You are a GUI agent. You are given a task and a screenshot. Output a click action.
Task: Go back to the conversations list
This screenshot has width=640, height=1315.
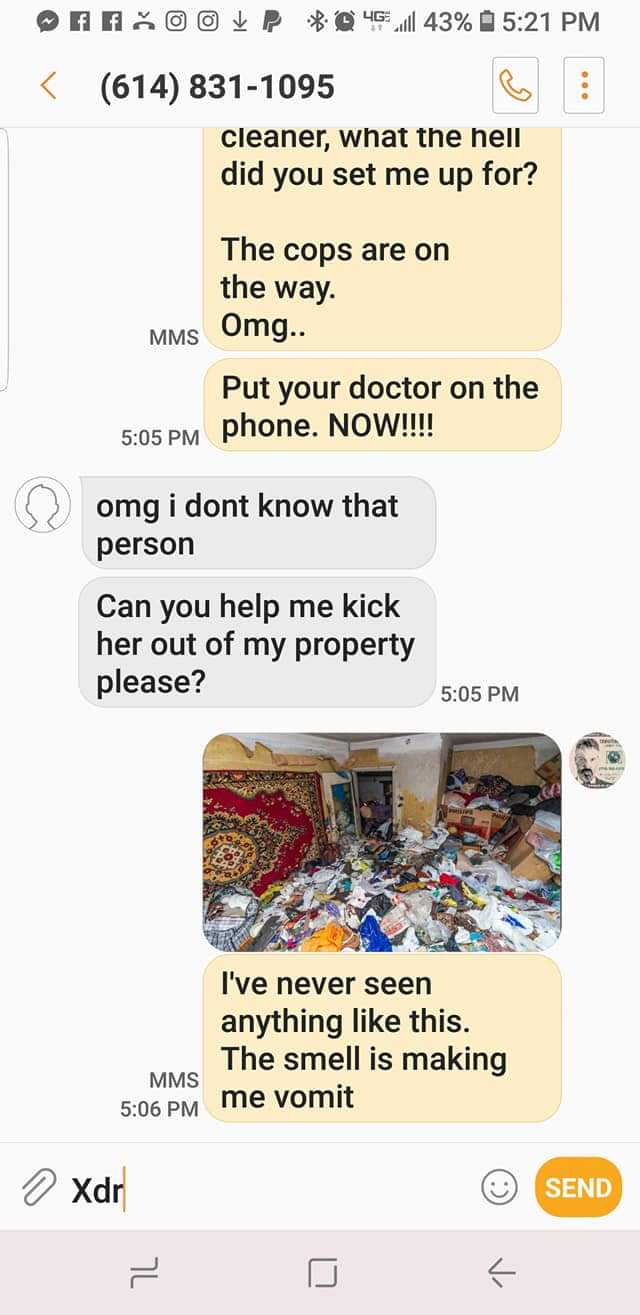coord(47,87)
